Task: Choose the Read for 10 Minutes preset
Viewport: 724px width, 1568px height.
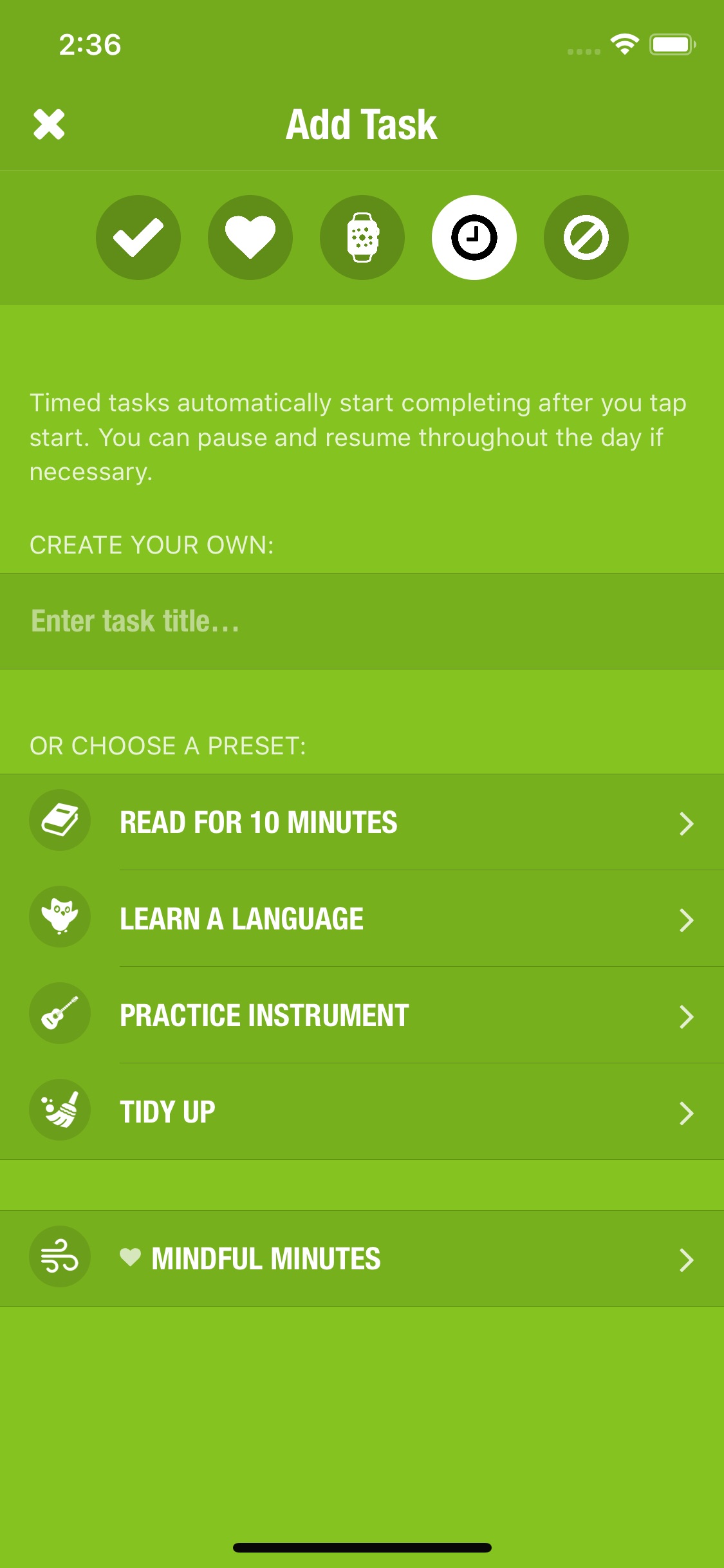Action: coord(362,822)
